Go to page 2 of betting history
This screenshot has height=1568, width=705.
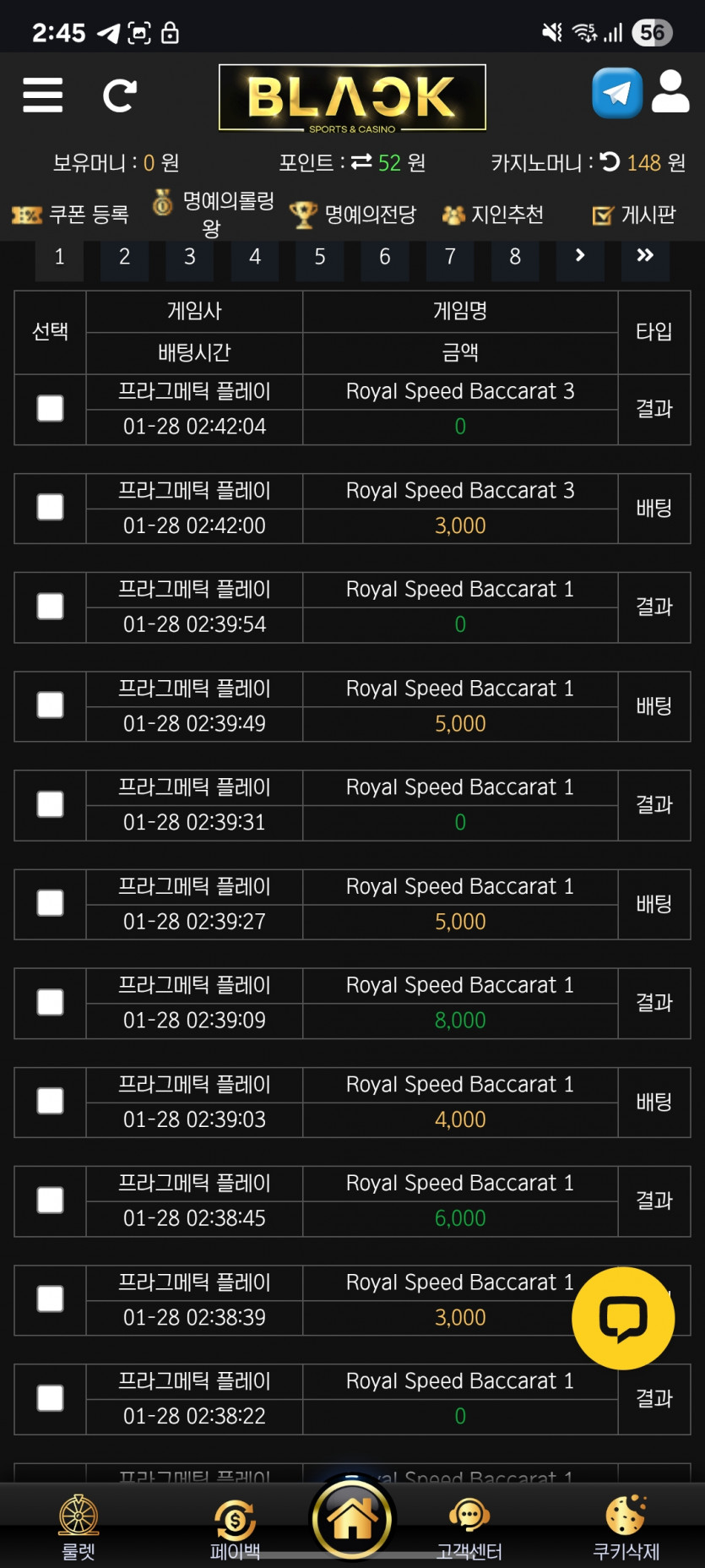click(124, 257)
